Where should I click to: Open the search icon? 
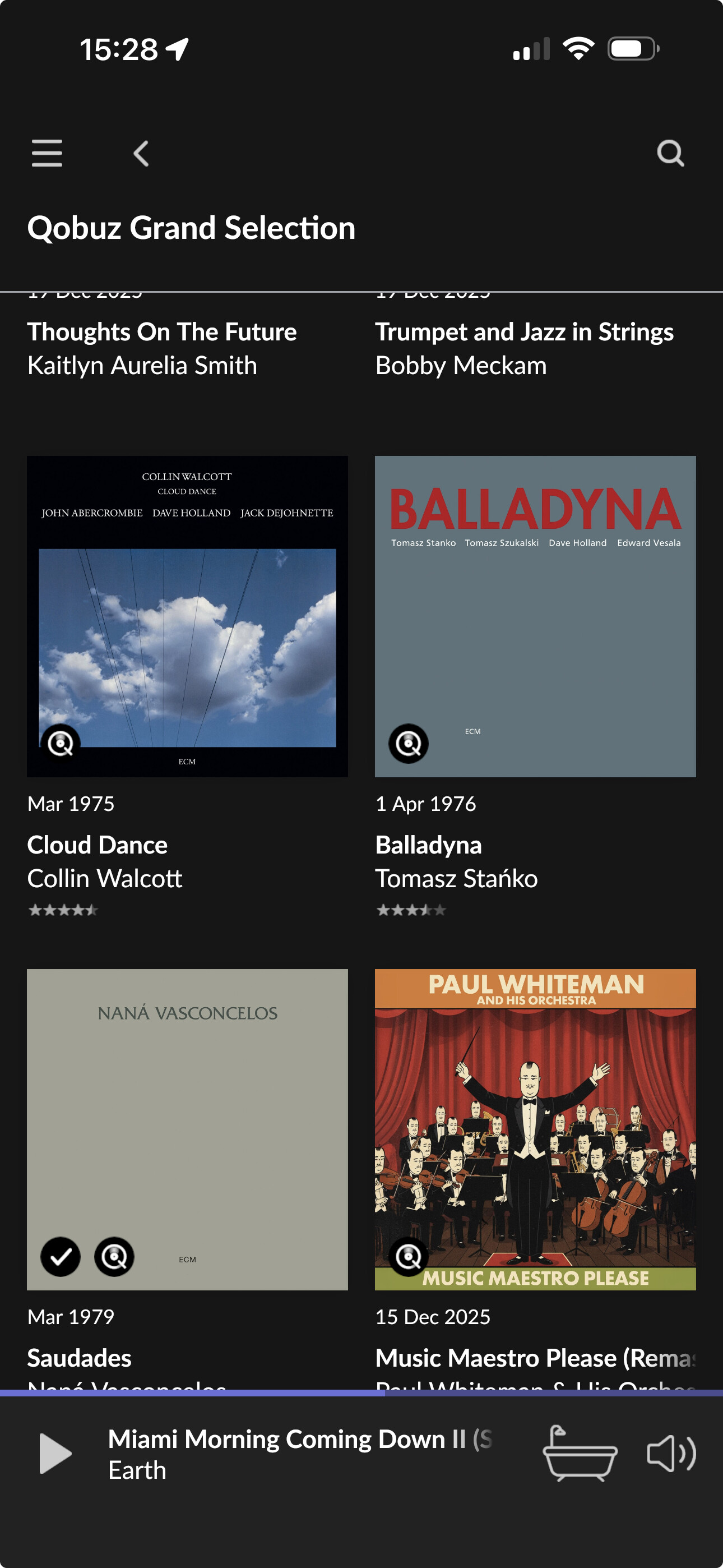point(671,154)
